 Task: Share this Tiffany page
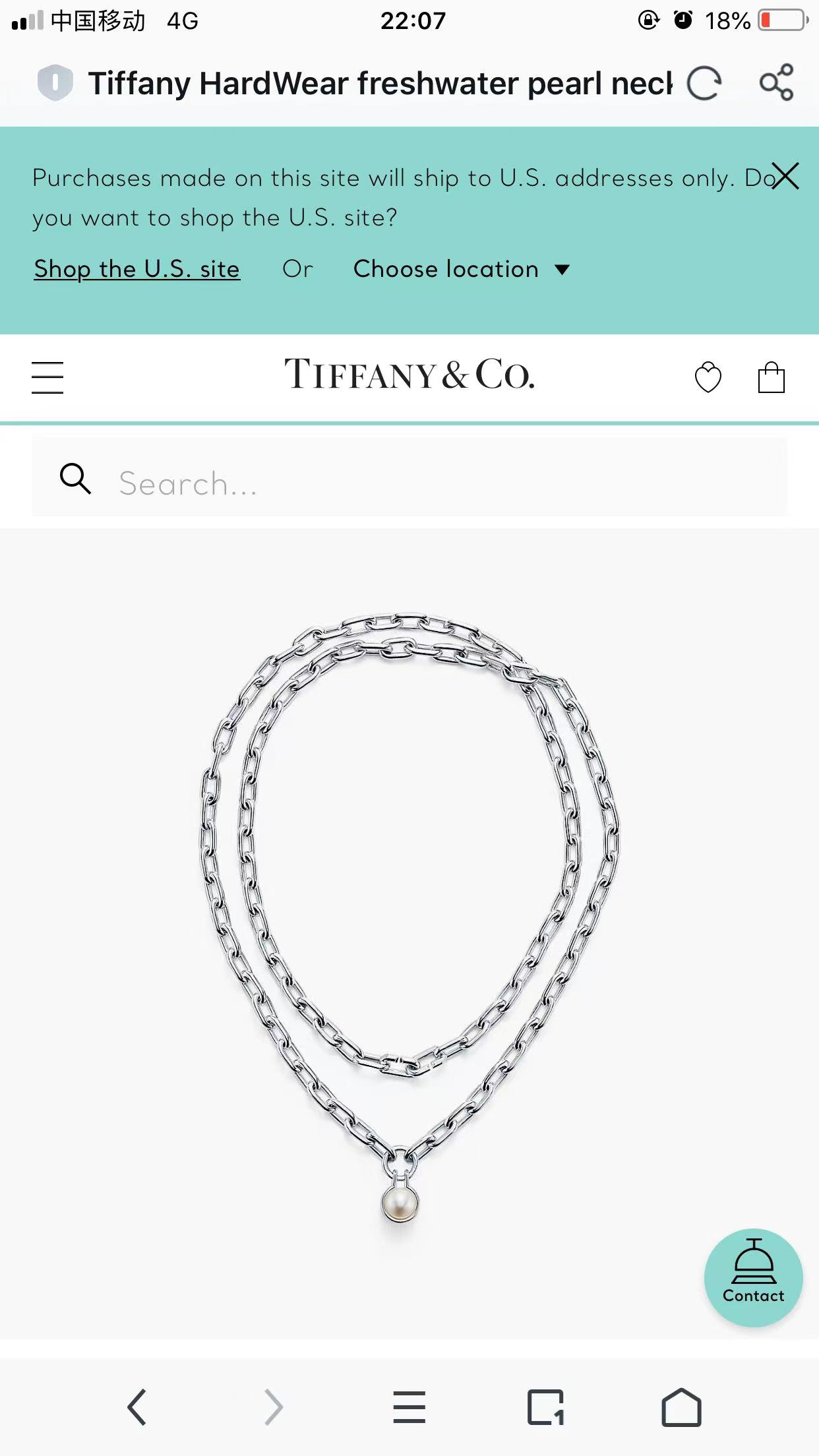click(x=776, y=82)
